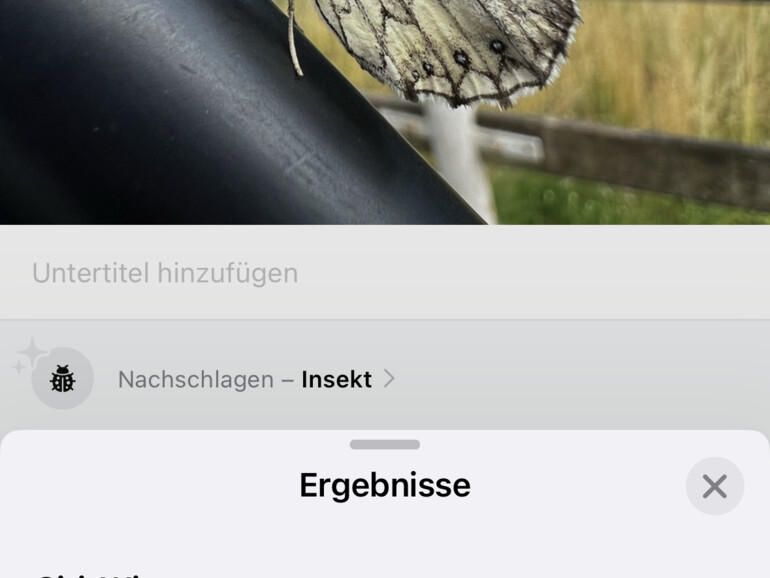The height and width of the screenshot is (578, 770).
Task: Tap the Untertitel hinzufügen caption field
Action: (165, 273)
